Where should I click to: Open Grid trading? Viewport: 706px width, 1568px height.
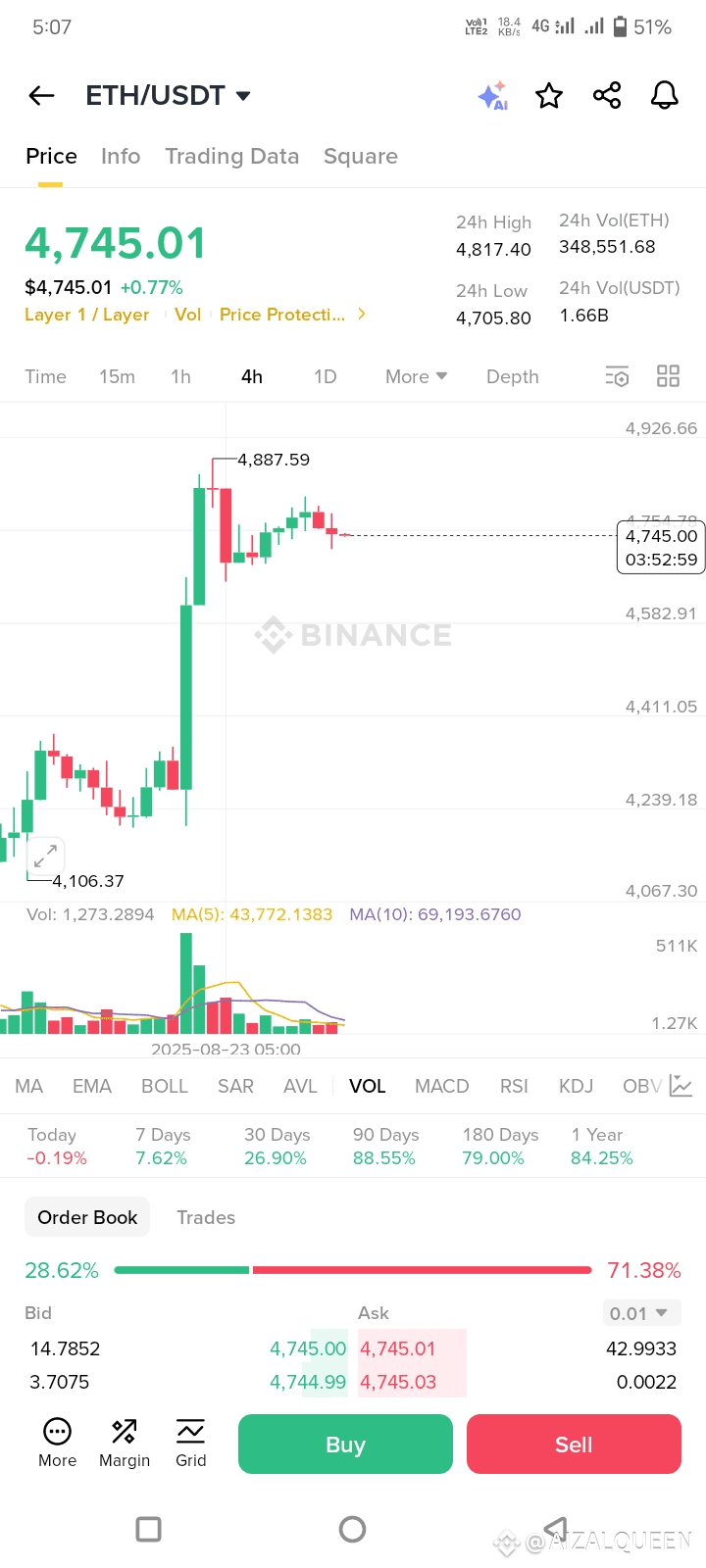pyautogui.click(x=190, y=1443)
